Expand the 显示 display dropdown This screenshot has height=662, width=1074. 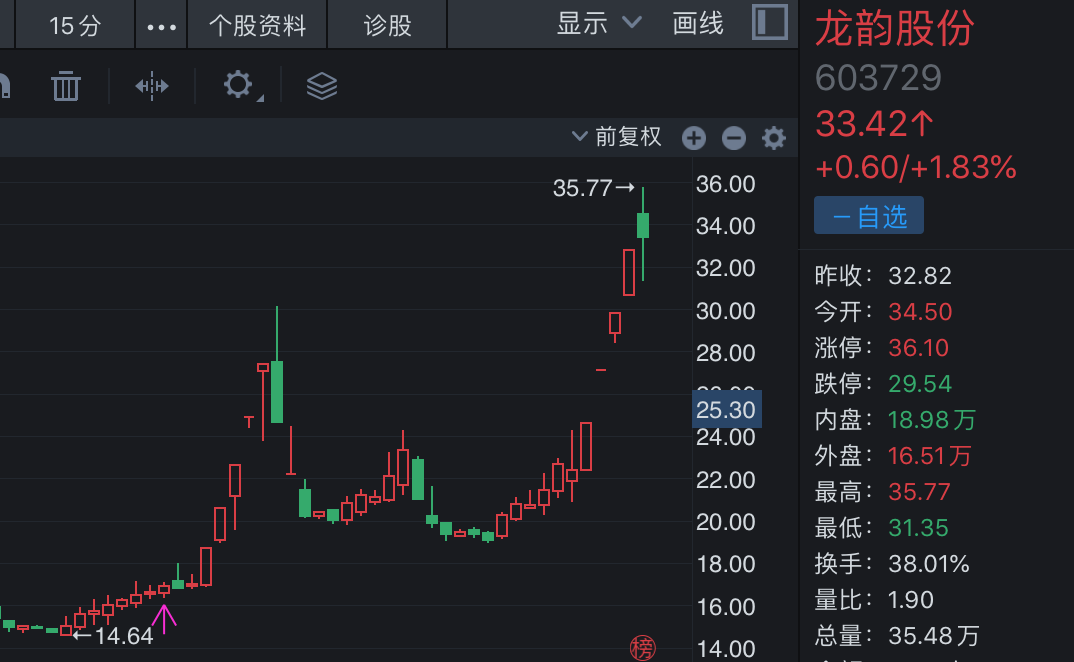pyautogui.click(x=598, y=23)
